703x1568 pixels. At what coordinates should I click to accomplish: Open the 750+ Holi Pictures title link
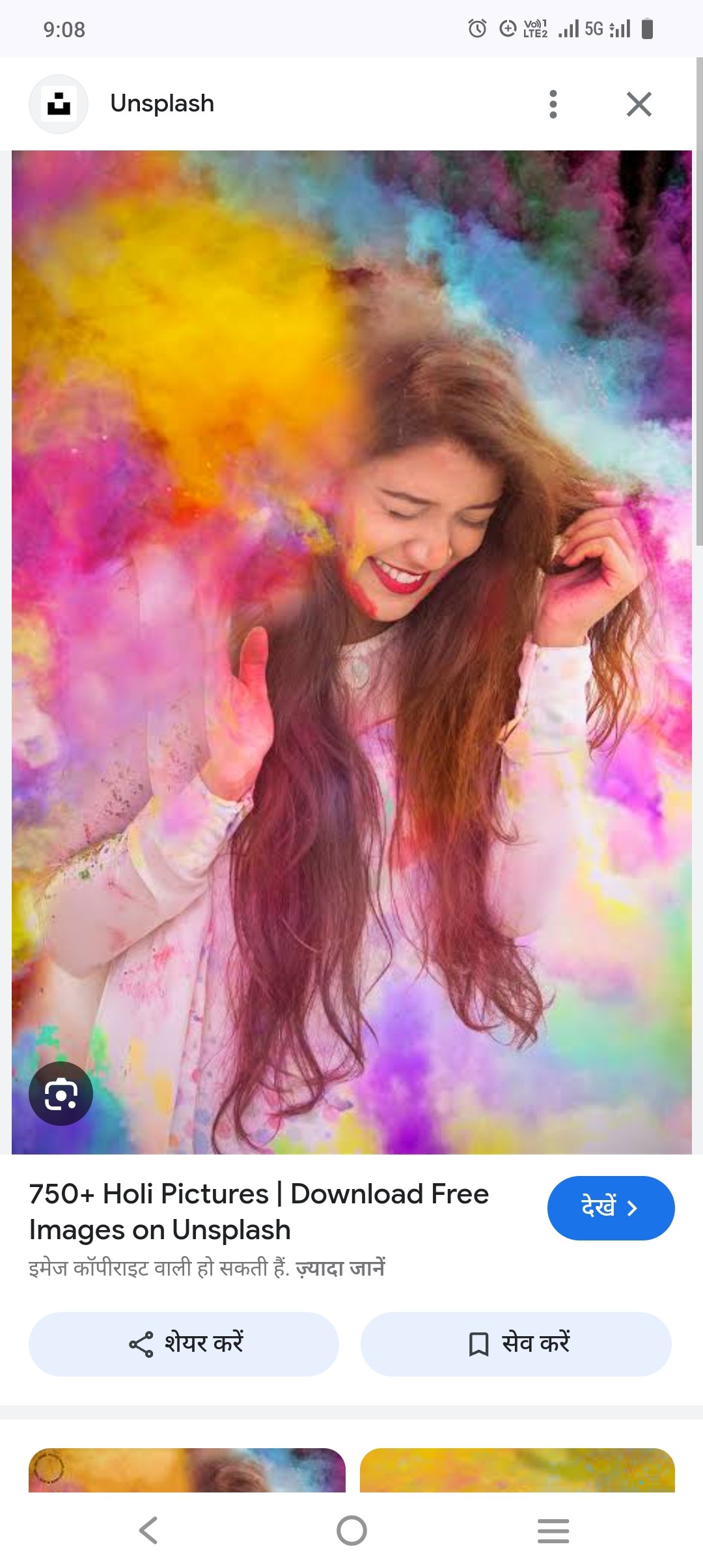click(259, 1212)
